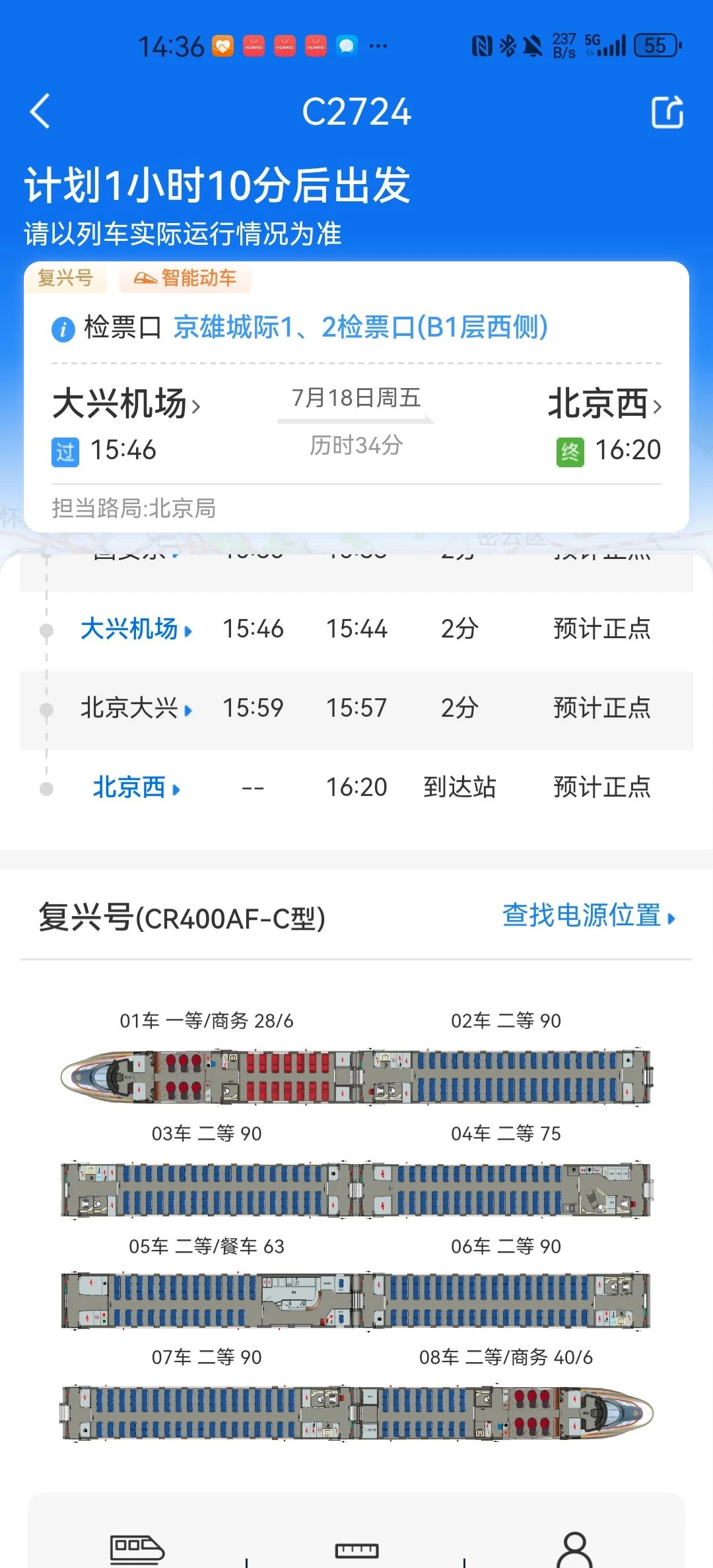
Task: View the 04车 二等 75 carriage layout
Action: tap(506, 1189)
